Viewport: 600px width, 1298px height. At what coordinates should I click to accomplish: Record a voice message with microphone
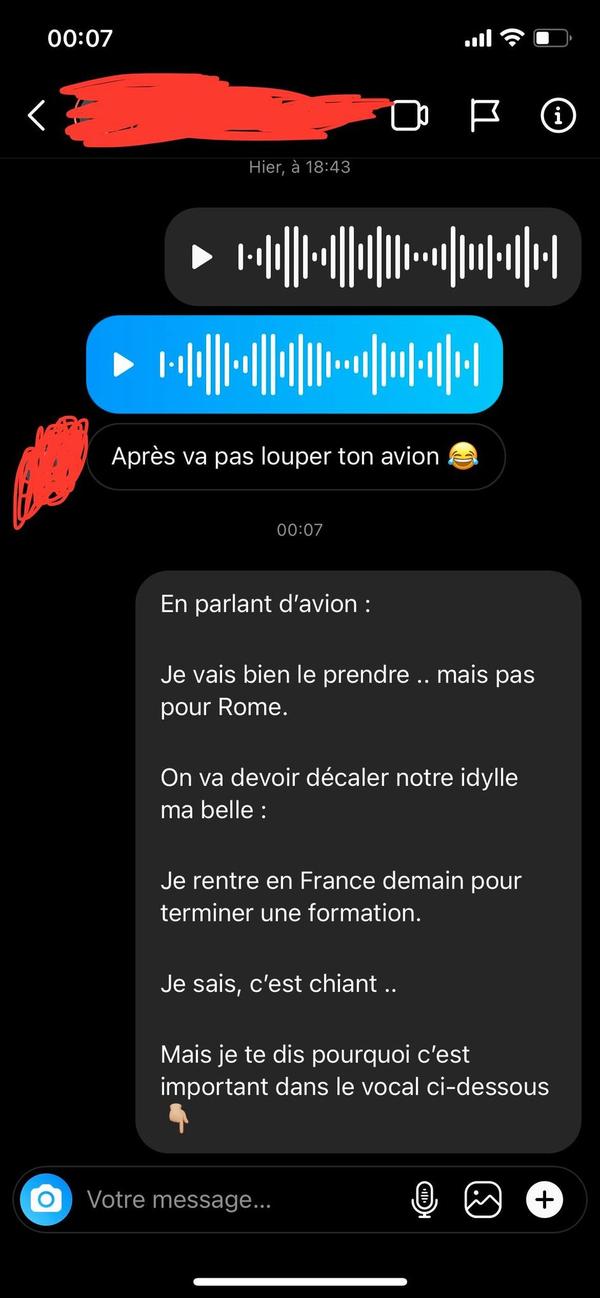pyautogui.click(x=424, y=1199)
